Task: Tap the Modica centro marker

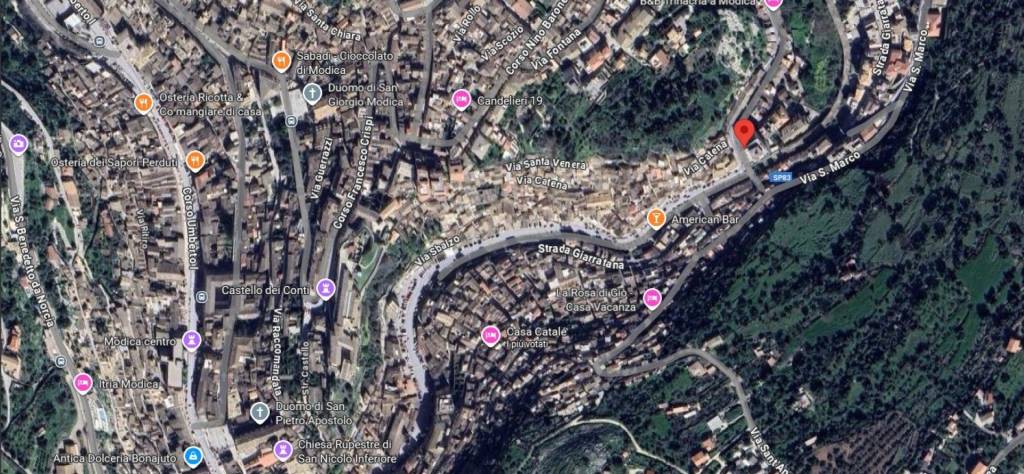Action: coord(191,340)
